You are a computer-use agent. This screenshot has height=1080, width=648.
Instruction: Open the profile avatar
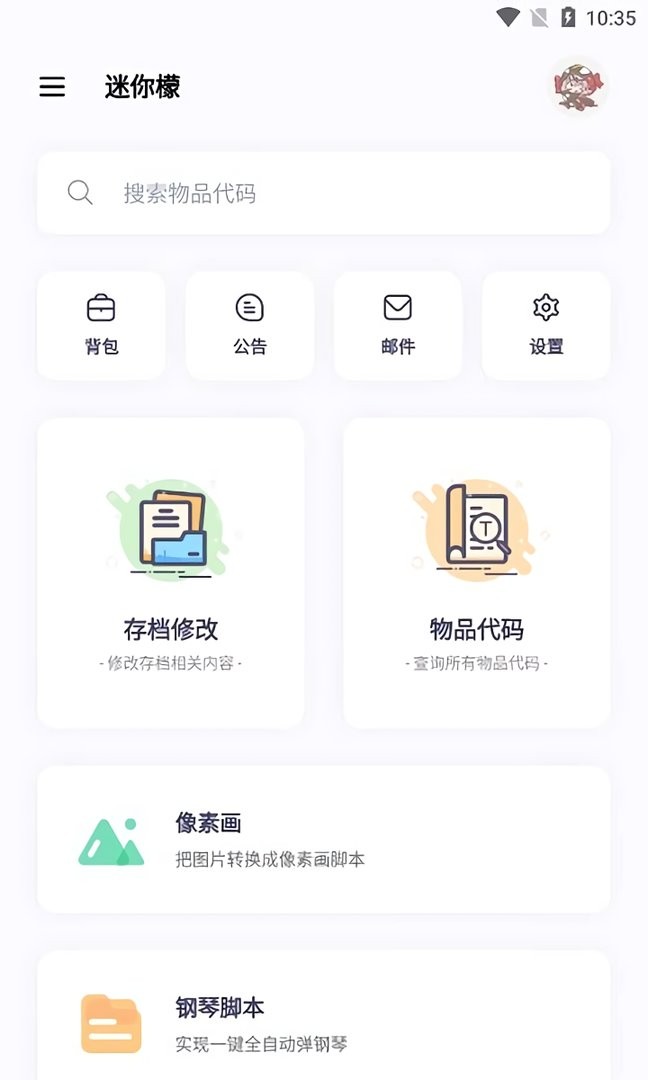pyautogui.click(x=580, y=87)
